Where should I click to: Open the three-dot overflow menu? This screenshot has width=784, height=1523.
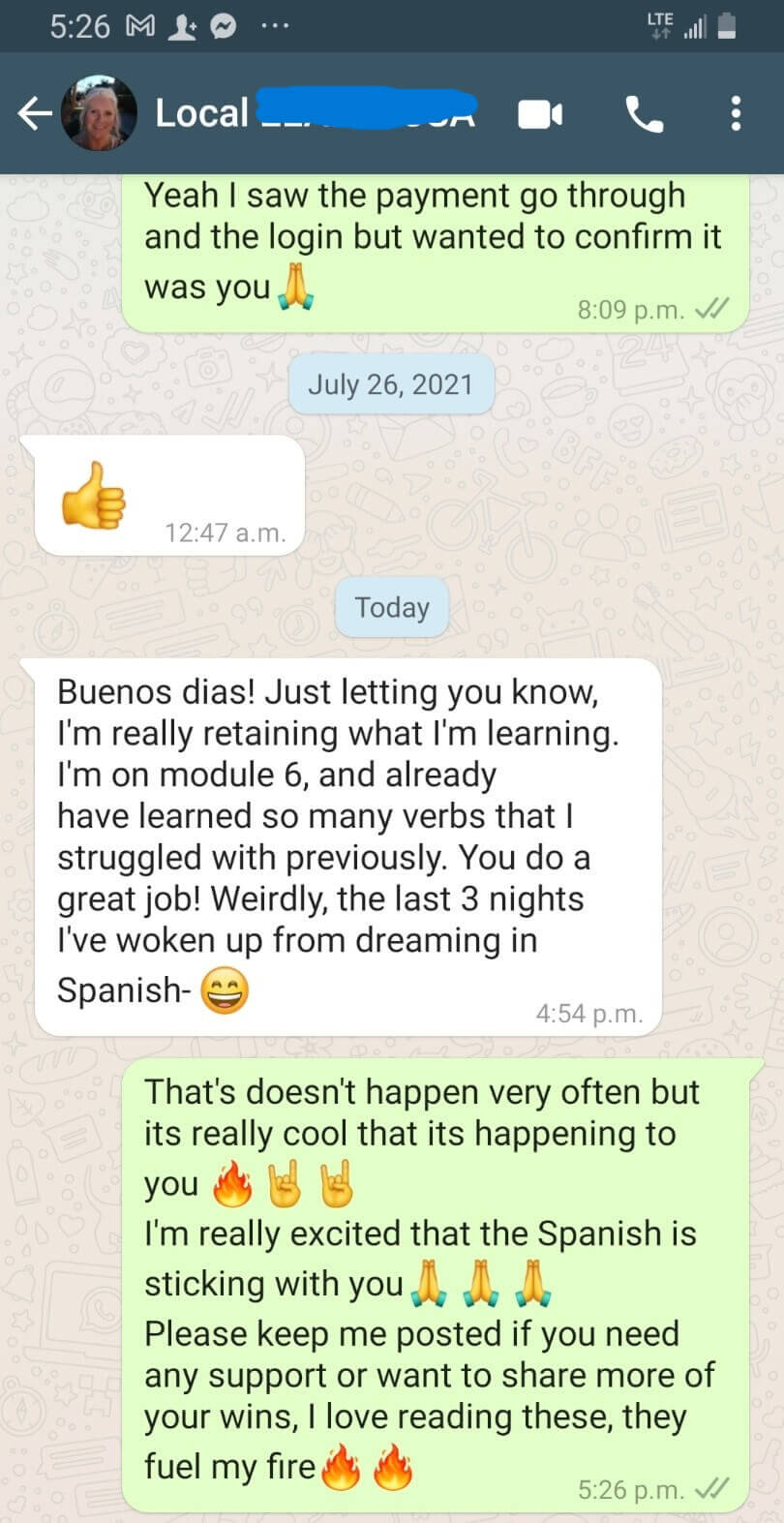click(x=736, y=114)
